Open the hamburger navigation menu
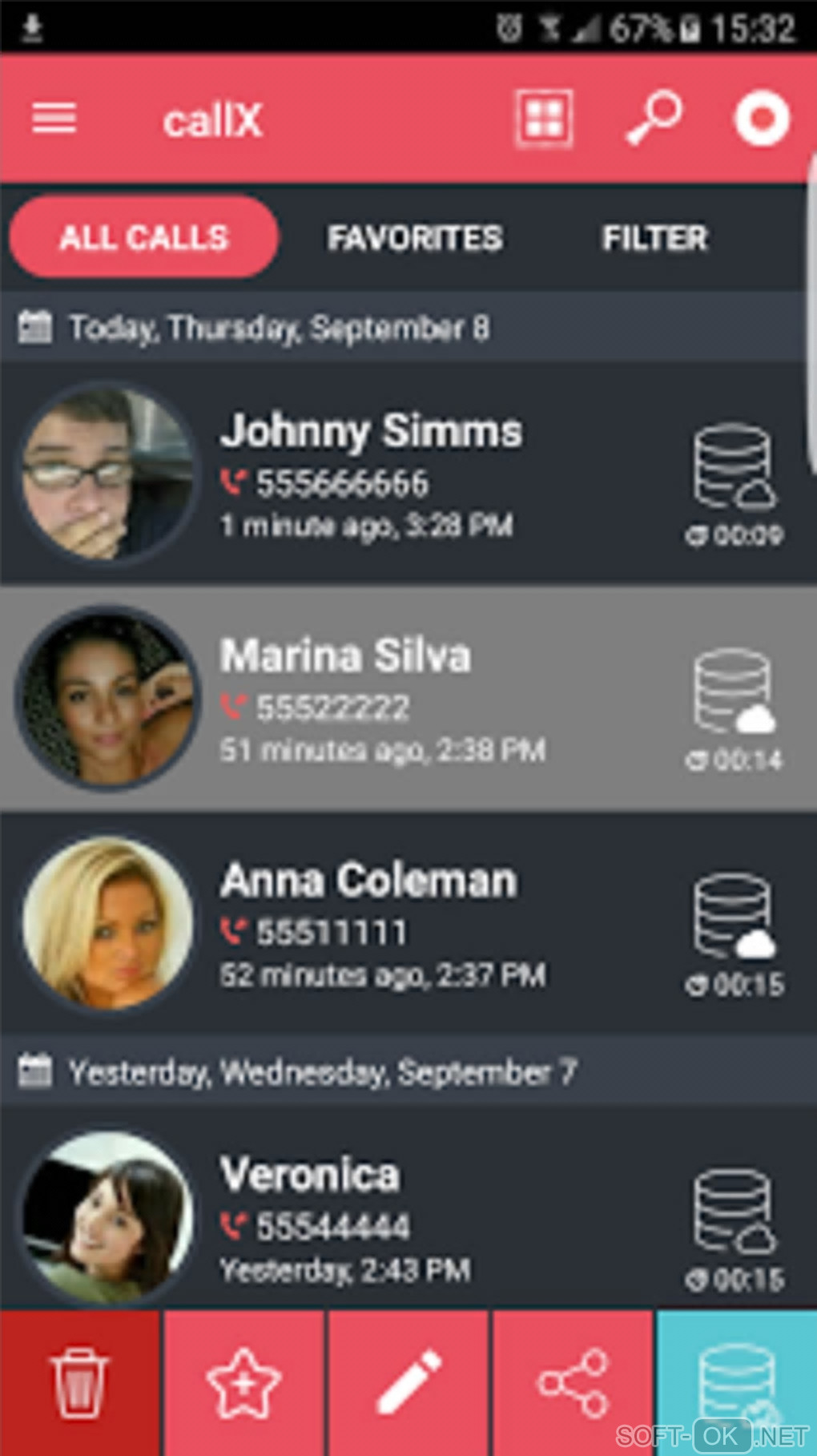Screen dimensions: 817x1456 [x=54, y=119]
